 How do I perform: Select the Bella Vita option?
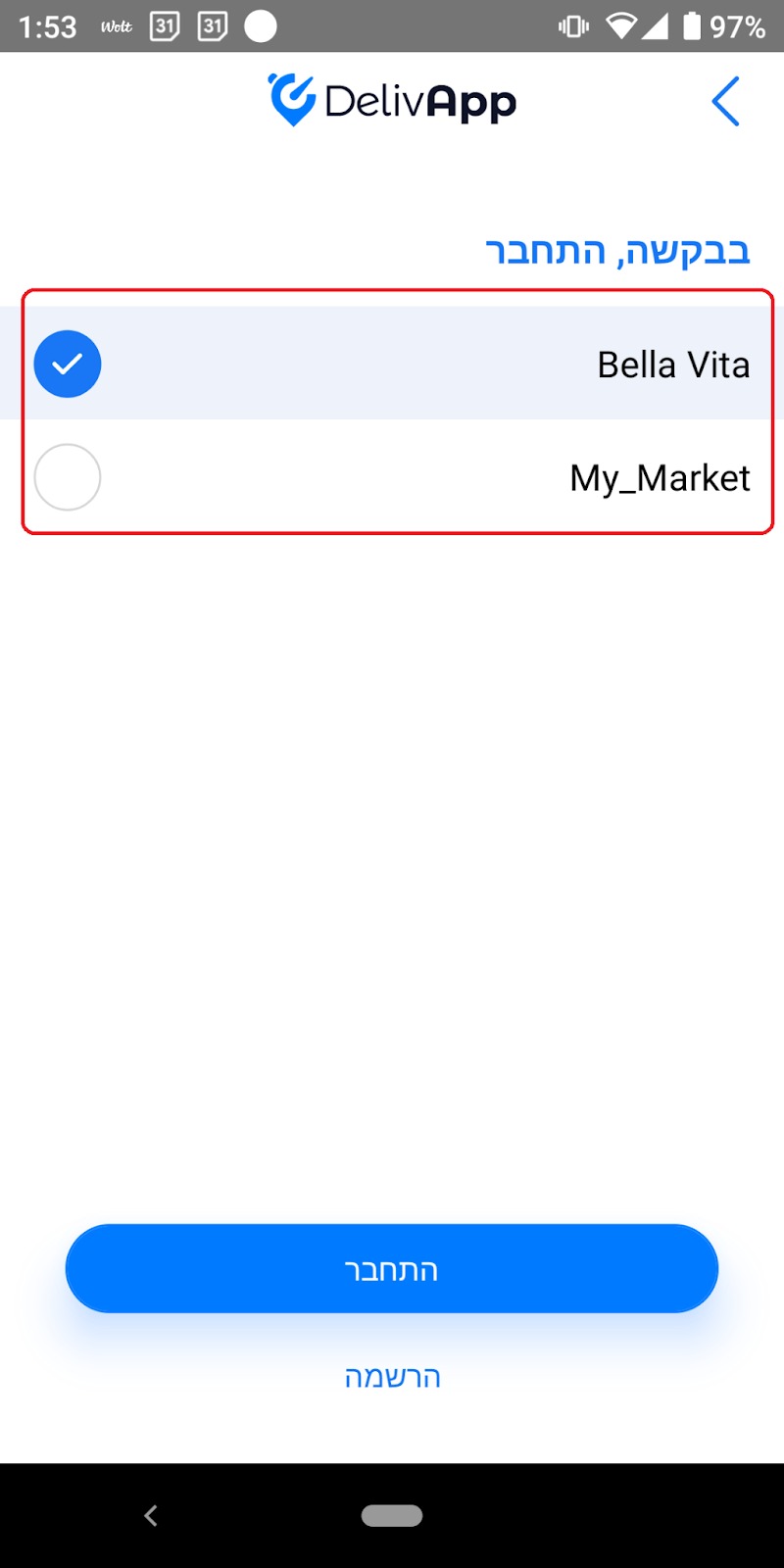point(392,364)
